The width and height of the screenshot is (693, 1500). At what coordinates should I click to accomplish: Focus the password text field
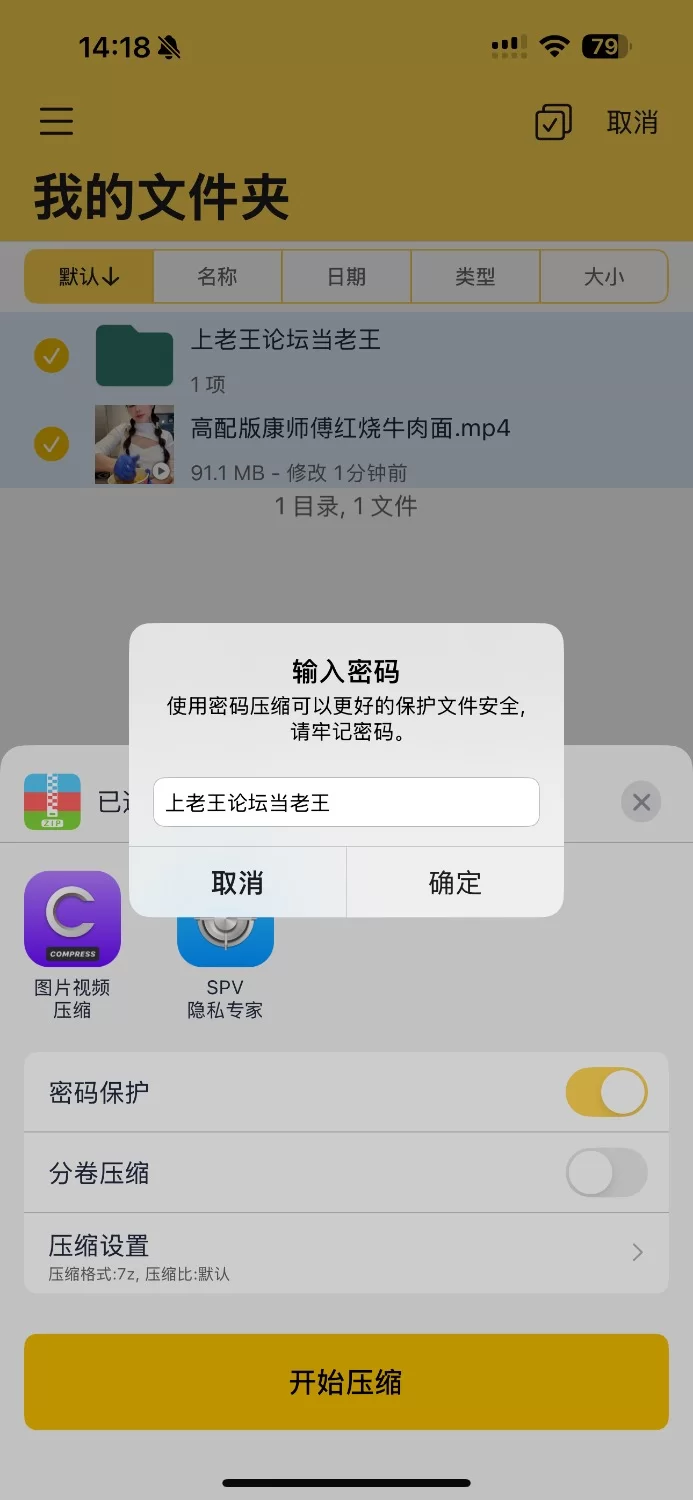[346, 803]
